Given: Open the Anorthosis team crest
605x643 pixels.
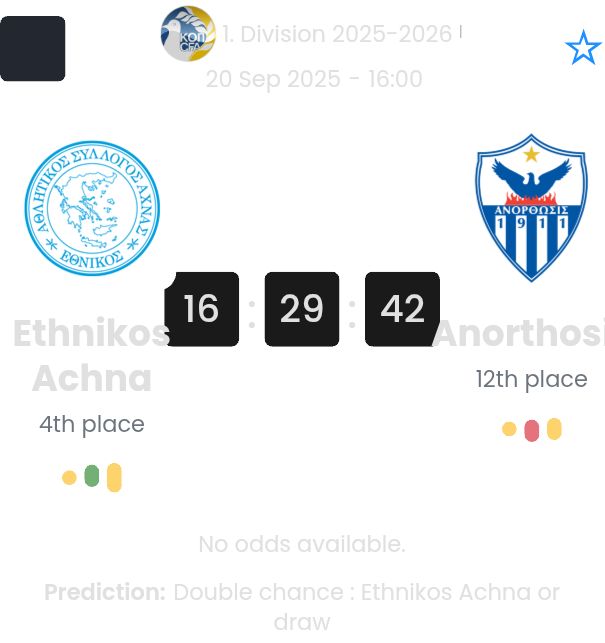Looking at the screenshot, I should coord(531,208).
